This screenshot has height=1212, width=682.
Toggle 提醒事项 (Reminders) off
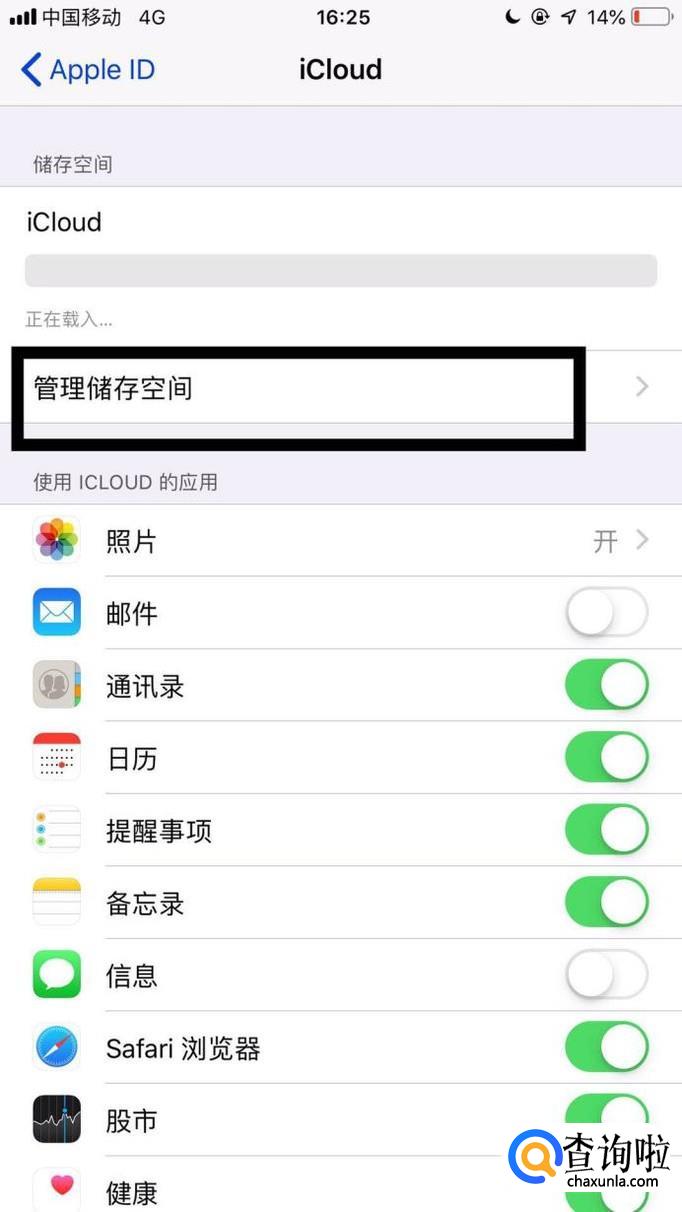pos(607,830)
